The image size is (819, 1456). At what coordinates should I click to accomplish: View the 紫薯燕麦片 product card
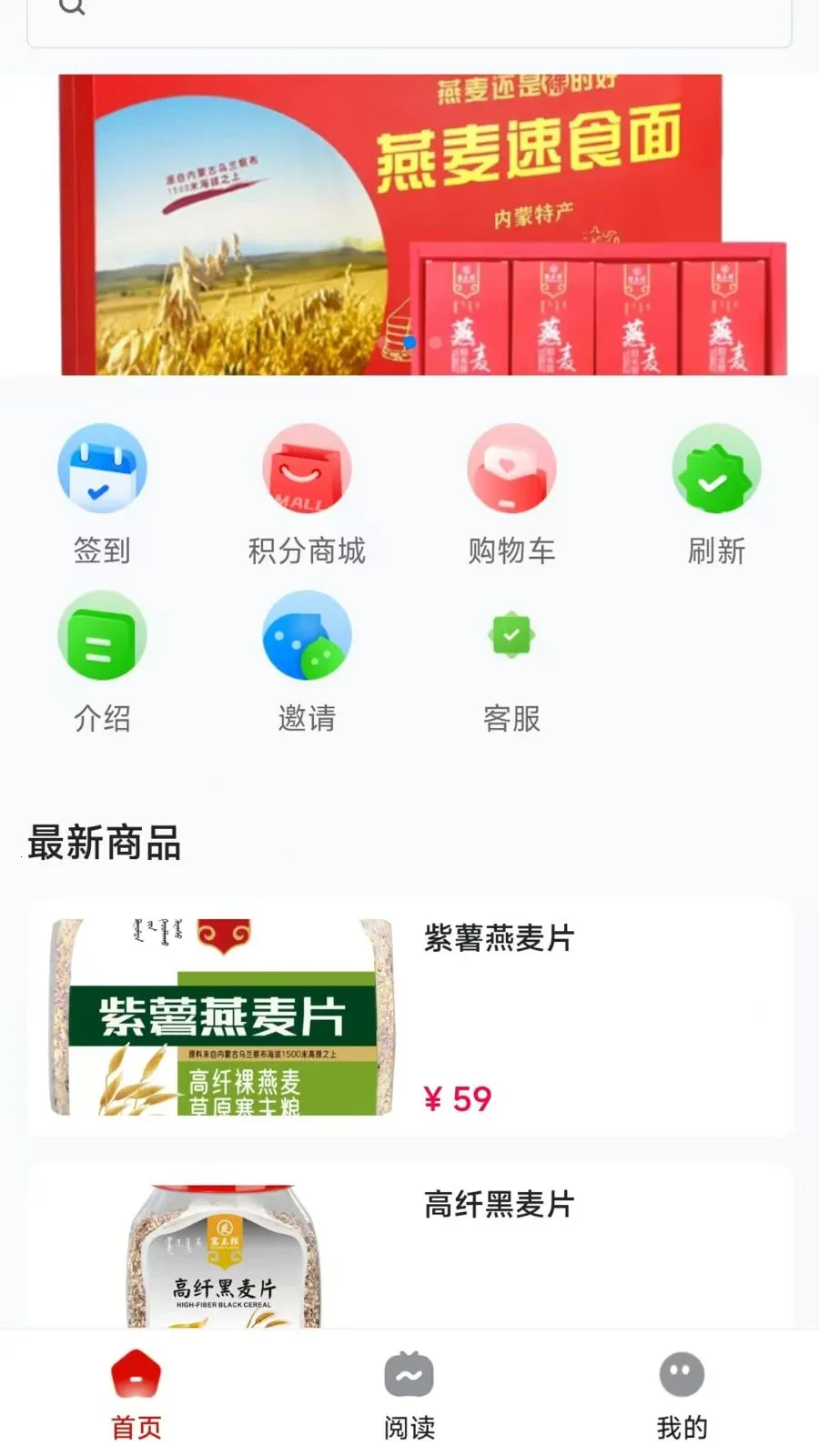(409, 1018)
